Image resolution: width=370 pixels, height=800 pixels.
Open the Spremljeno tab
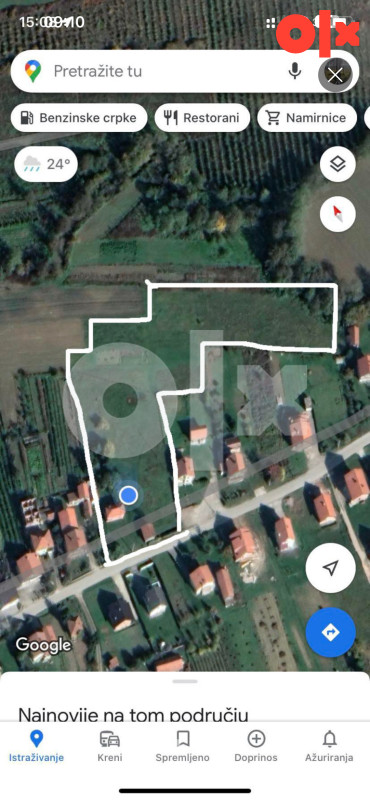coord(183,746)
